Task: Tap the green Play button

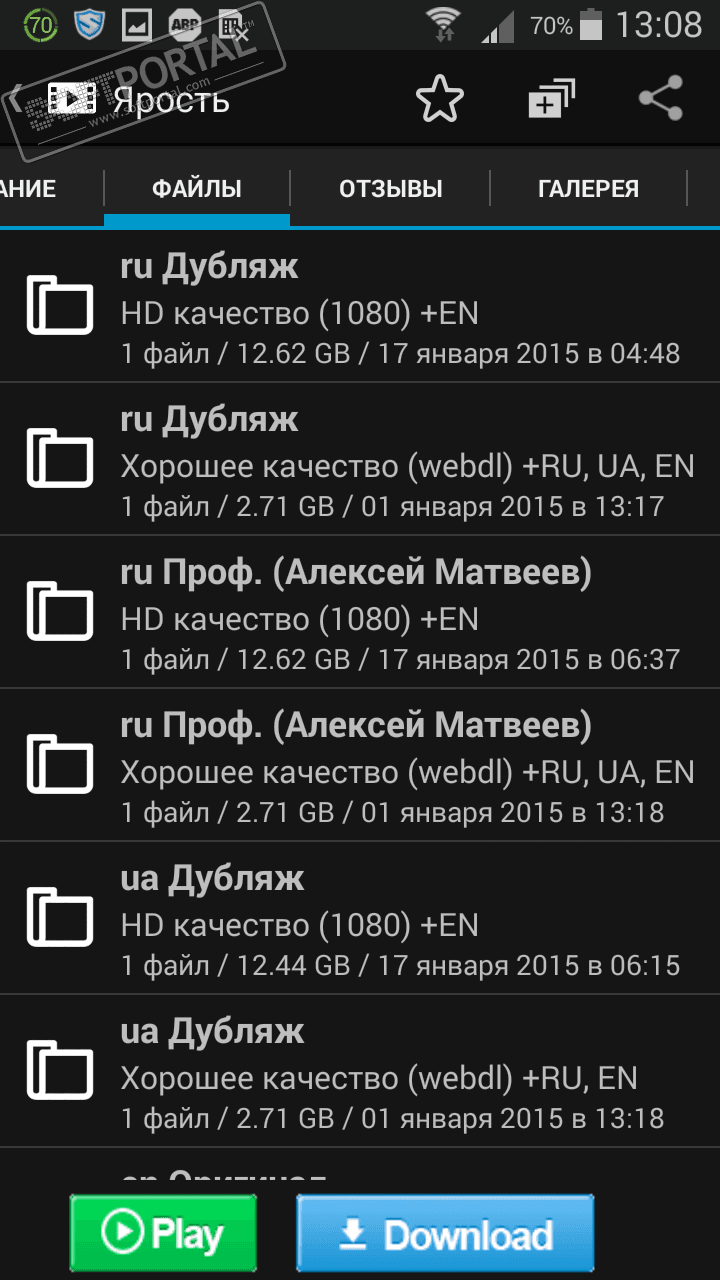Action: click(163, 1235)
